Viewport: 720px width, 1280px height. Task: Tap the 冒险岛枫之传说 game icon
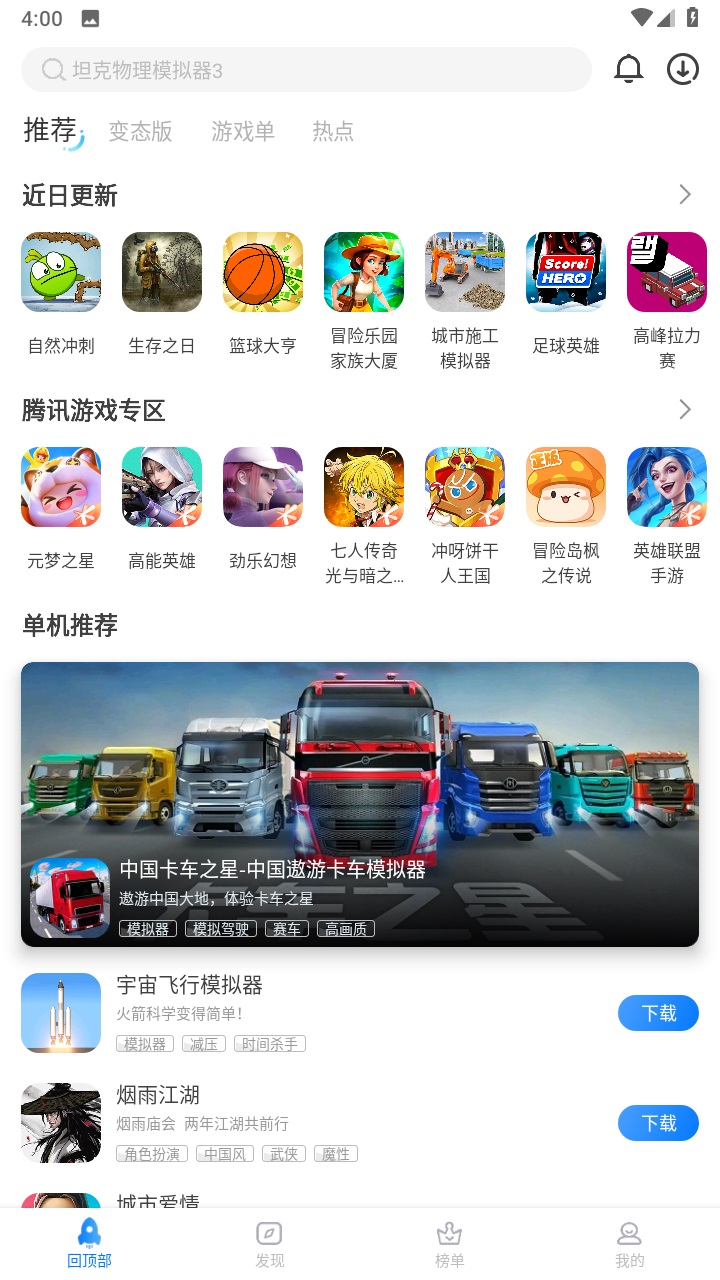565,486
